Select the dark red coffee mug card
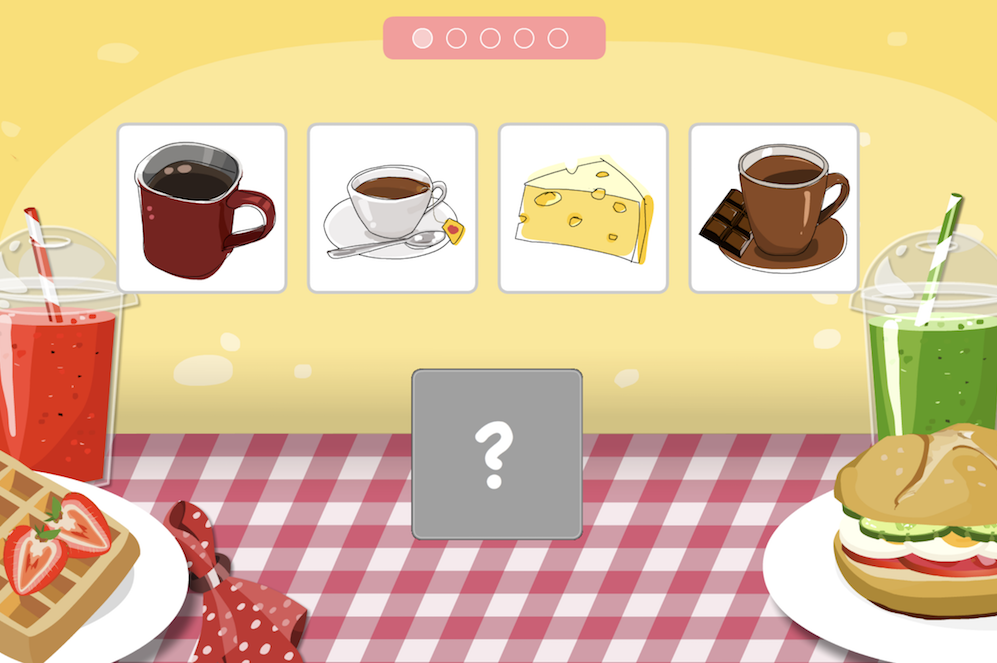Image resolution: width=997 pixels, height=663 pixels. (202, 208)
